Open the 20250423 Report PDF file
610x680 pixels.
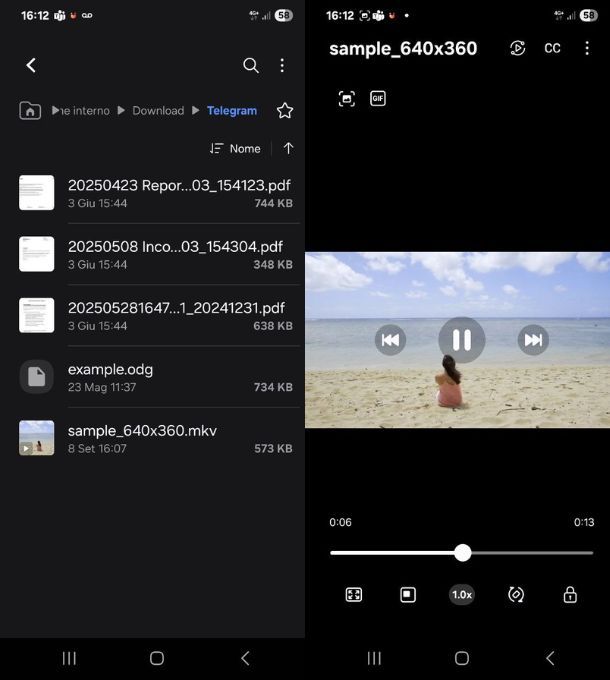(179, 193)
